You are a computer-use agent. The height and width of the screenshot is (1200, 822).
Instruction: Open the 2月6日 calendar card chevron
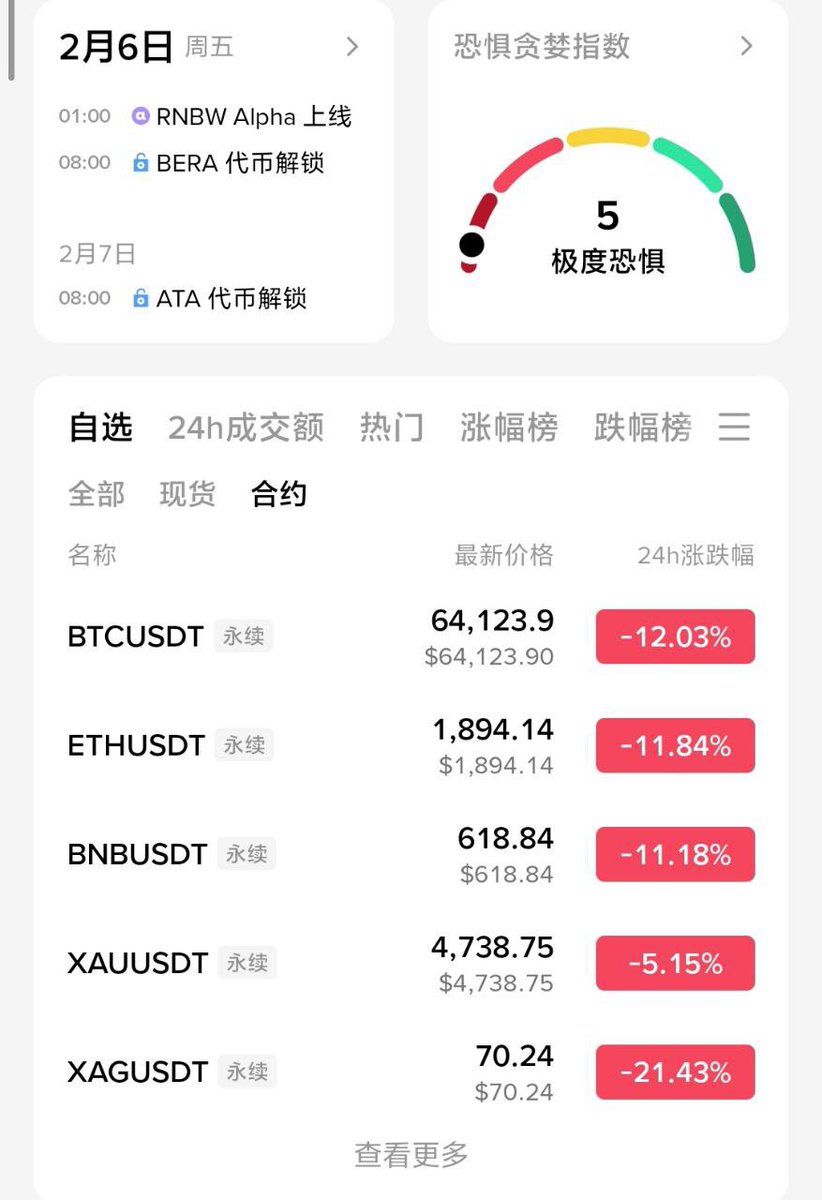point(352,47)
